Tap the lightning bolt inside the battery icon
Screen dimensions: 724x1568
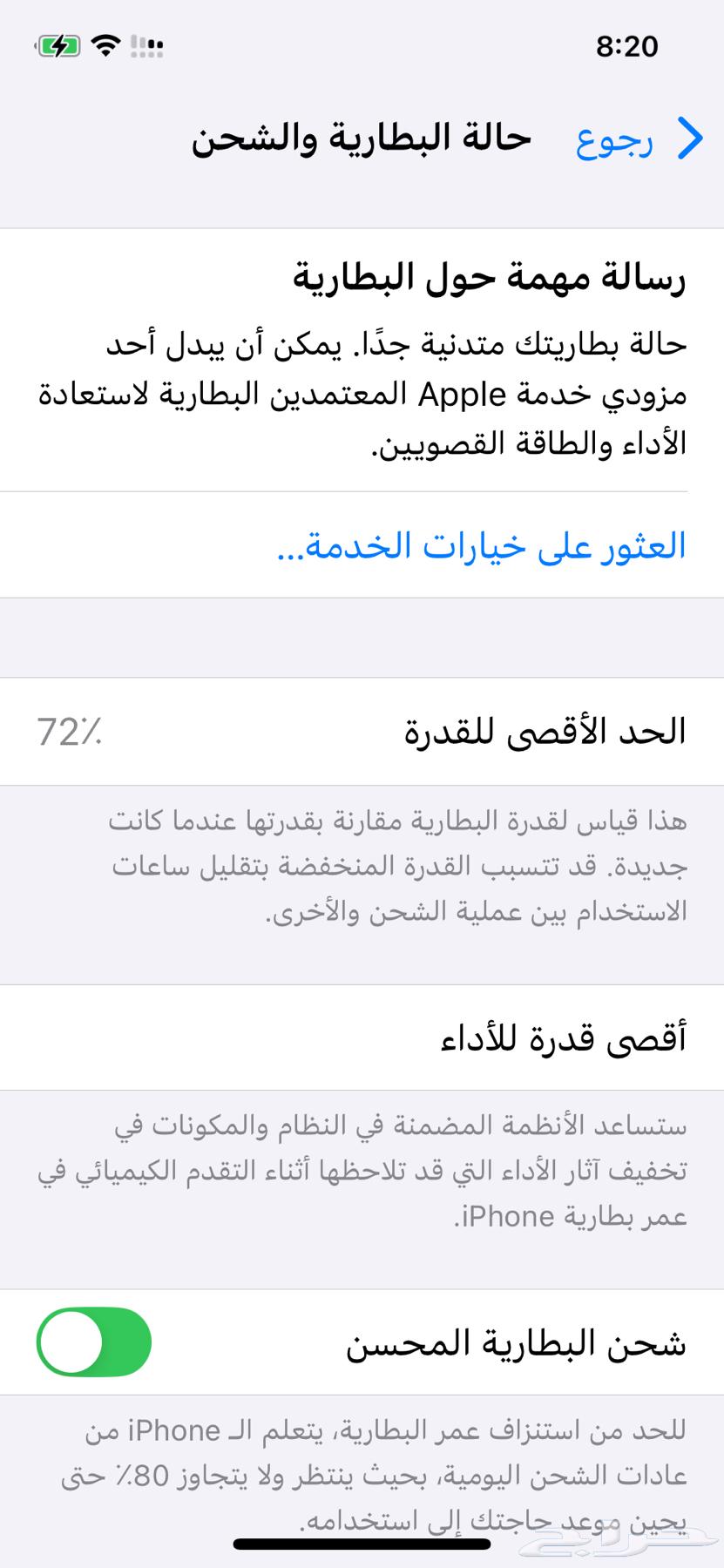pyautogui.click(x=58, y=47)
